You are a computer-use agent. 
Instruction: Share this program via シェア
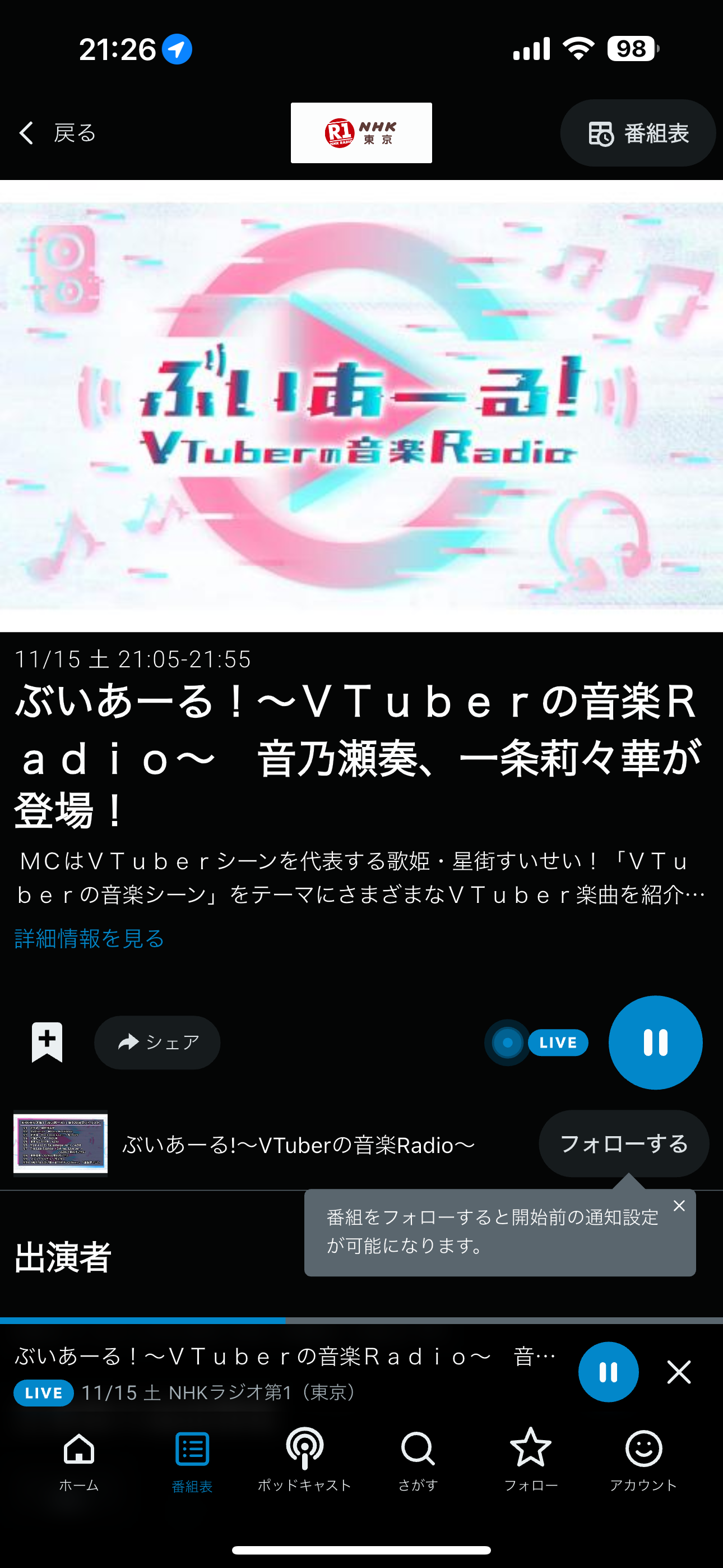pos(157,1042)
